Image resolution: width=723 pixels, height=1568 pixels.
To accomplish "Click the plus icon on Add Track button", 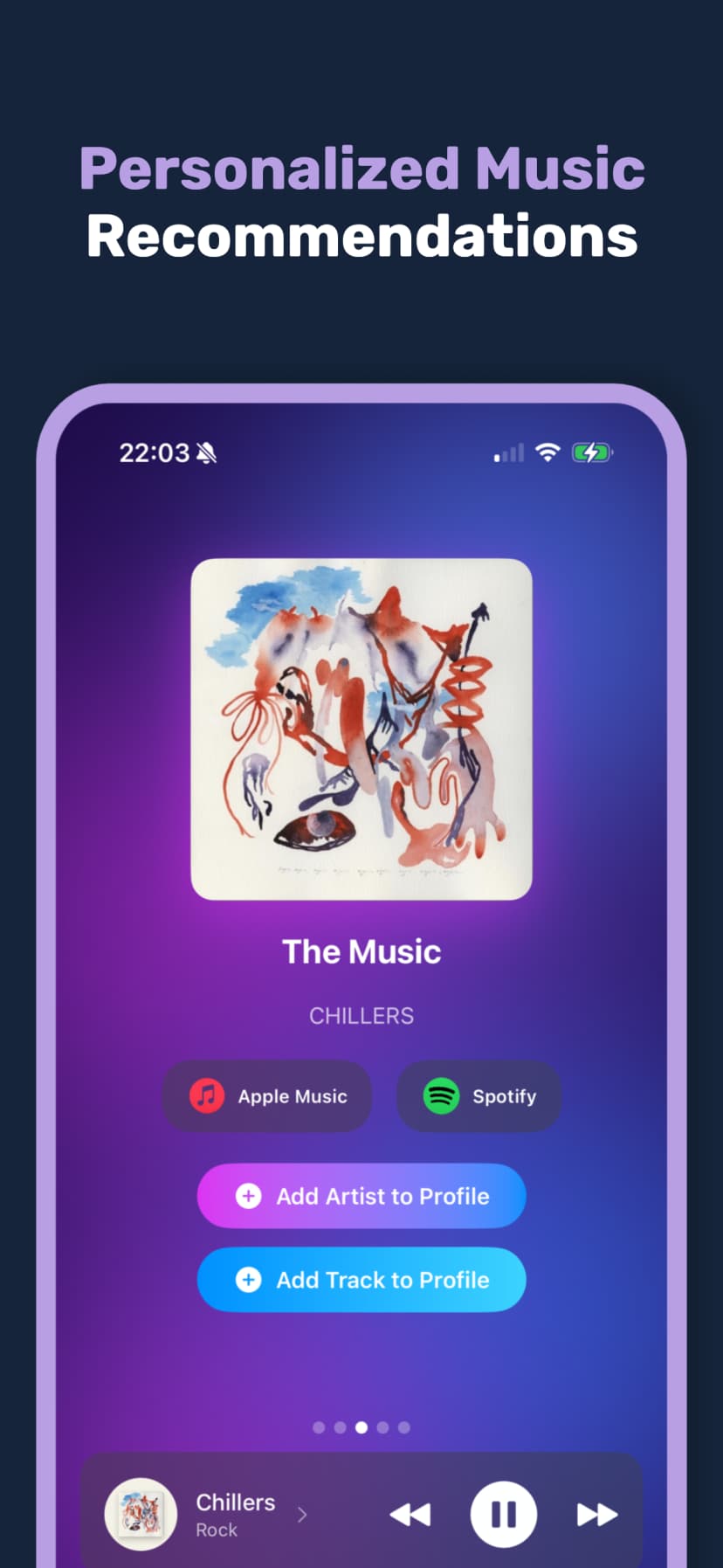I will pos(249,1280).
